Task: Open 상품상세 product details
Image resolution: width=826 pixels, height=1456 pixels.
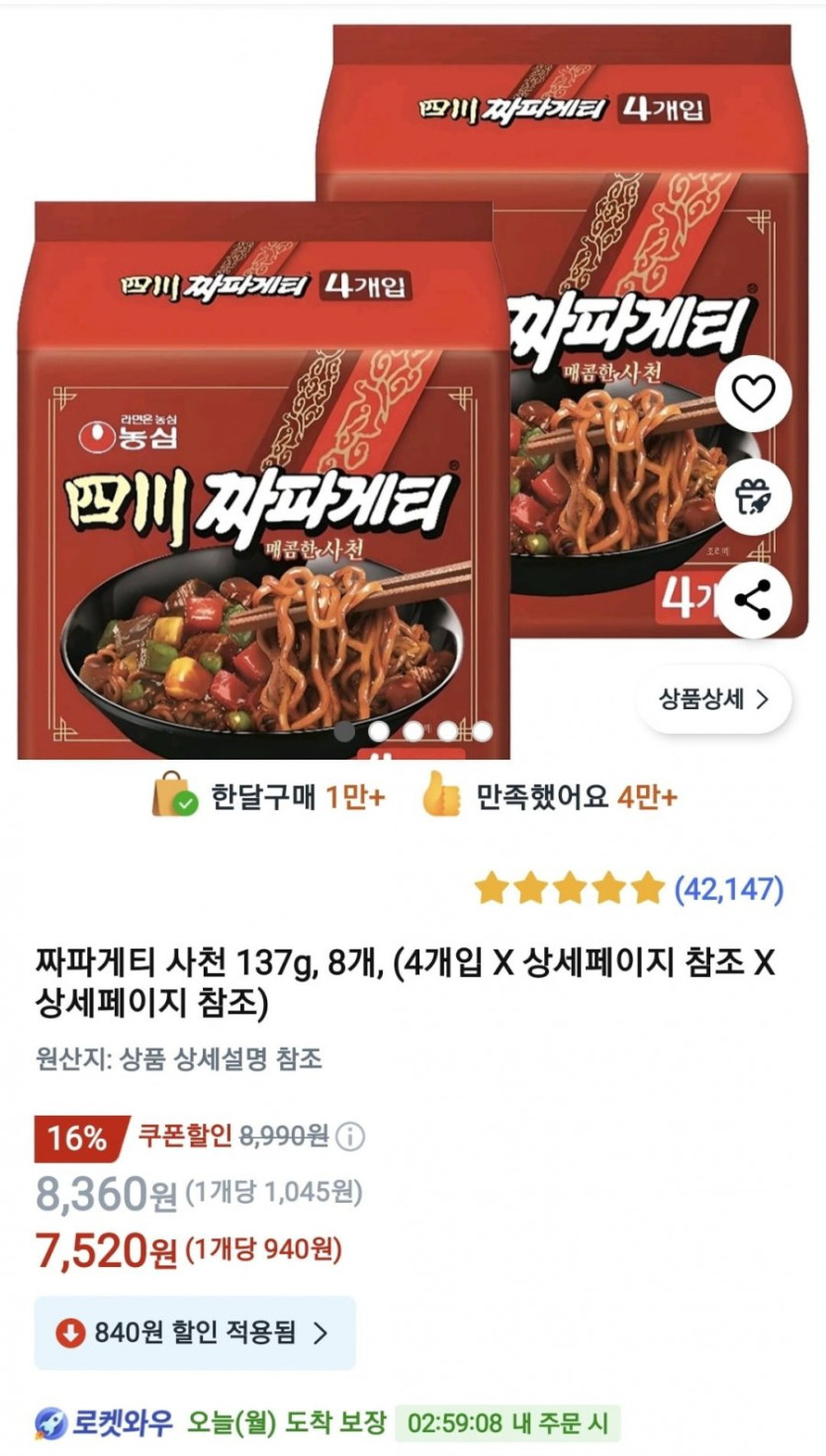Action: pyautogui.click(x=714, y=699)
